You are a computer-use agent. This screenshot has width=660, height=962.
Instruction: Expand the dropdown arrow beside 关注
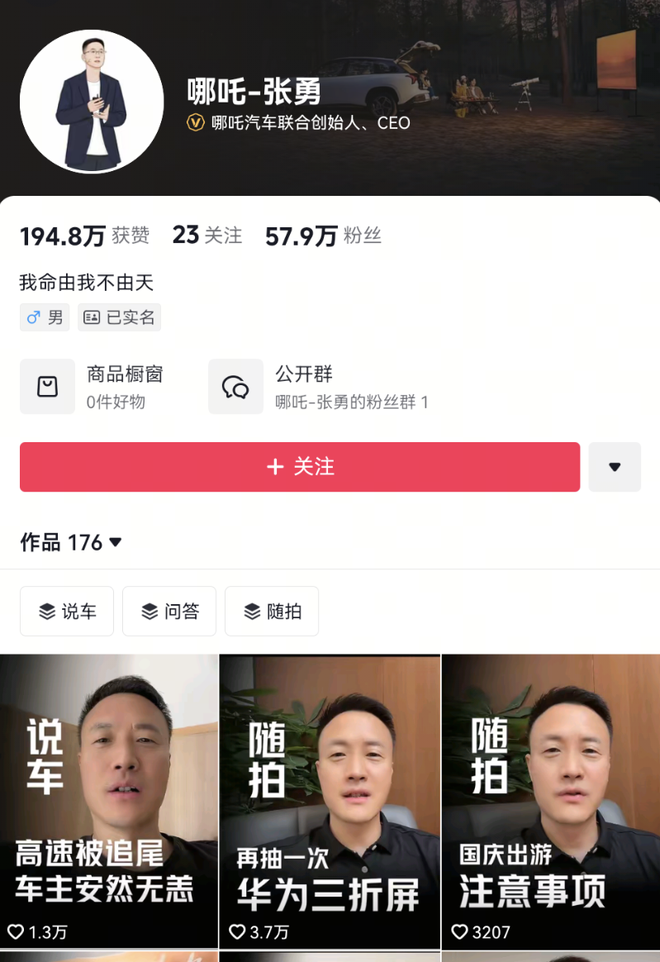(x=614, y=467)
